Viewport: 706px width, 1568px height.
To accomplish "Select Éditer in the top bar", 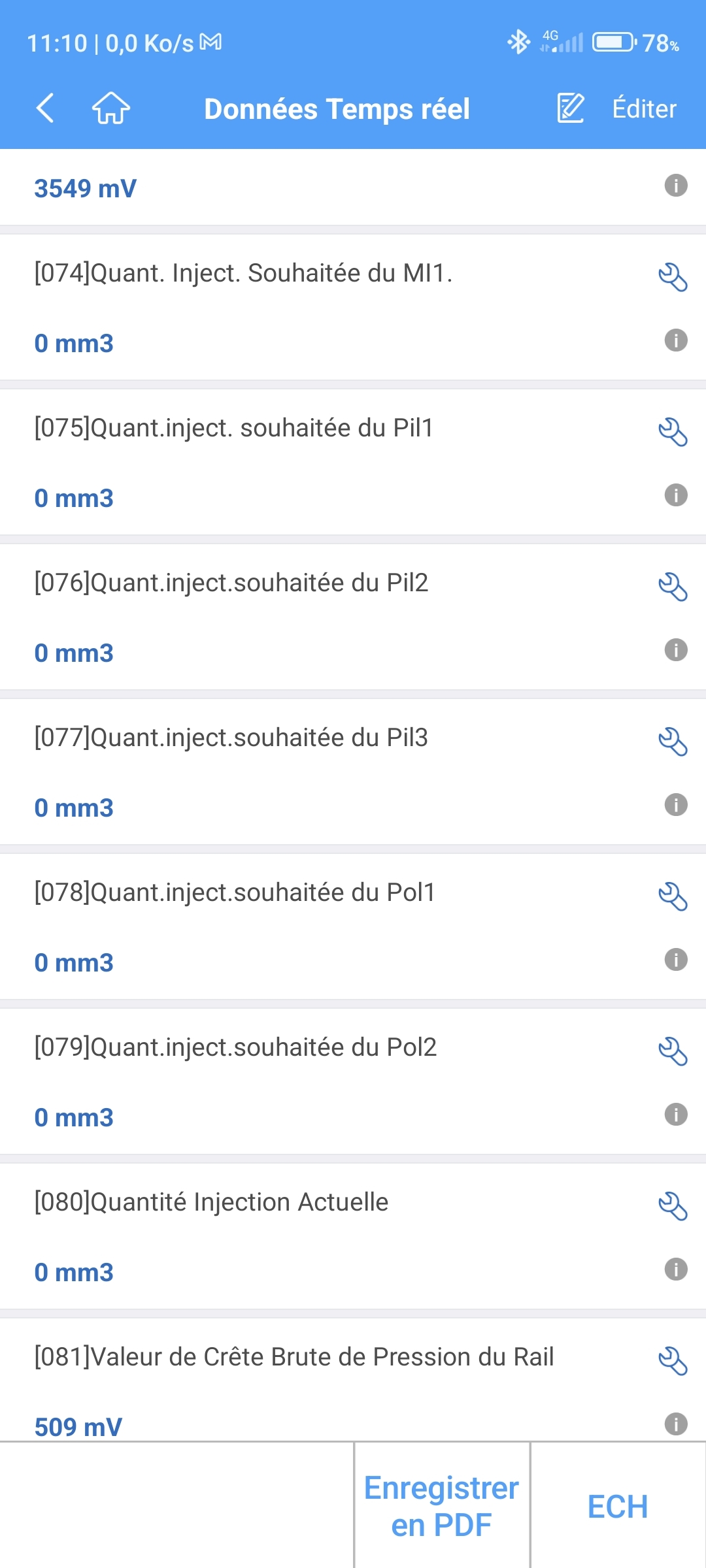I will click(x=644, y=108).
